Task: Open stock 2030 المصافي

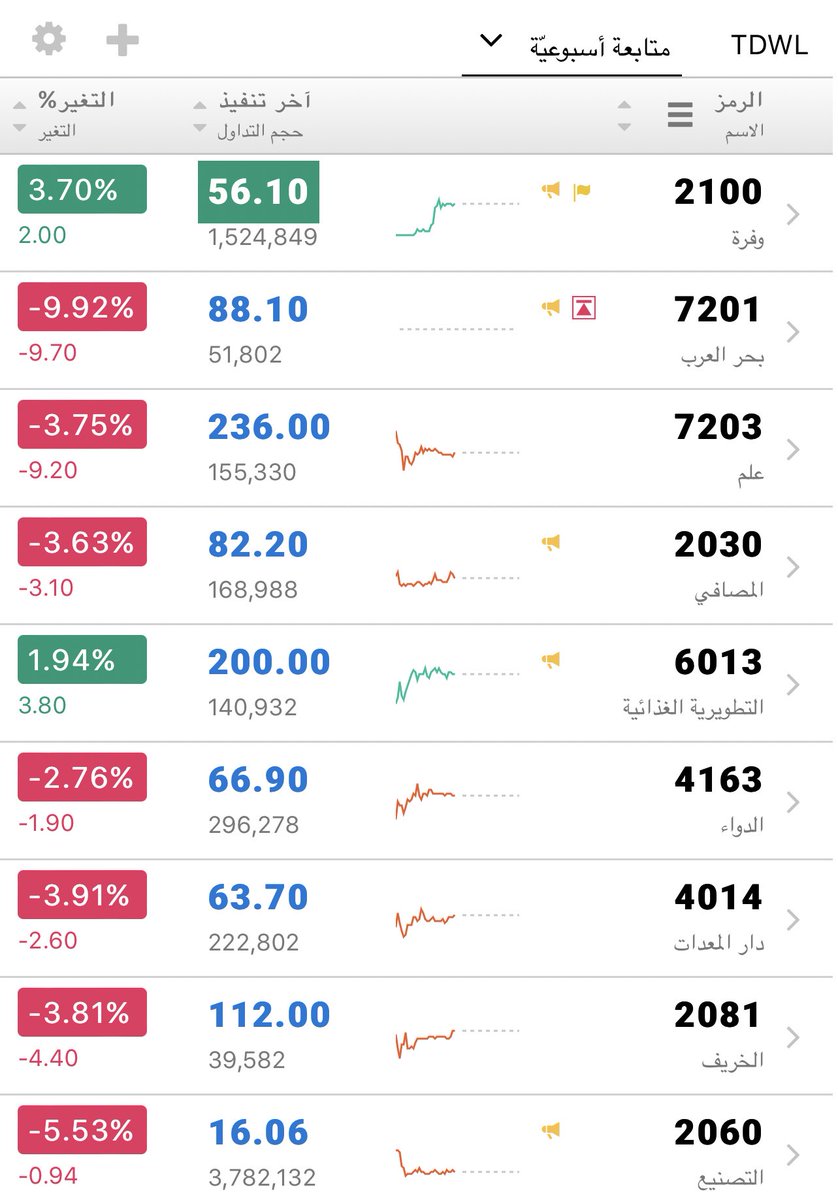Action: (x=419, y=566)
